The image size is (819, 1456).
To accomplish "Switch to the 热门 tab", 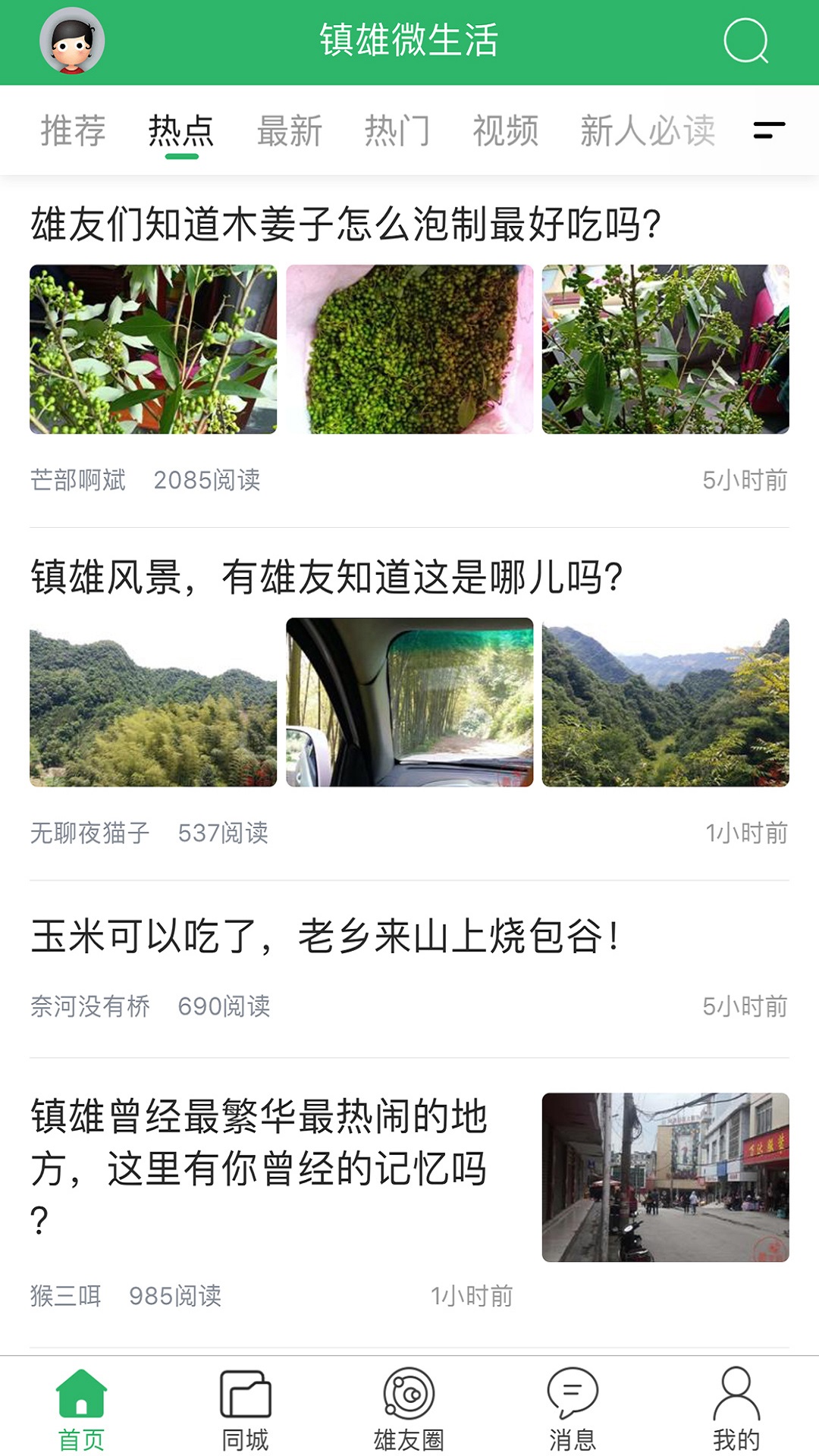I will [397, 130].
